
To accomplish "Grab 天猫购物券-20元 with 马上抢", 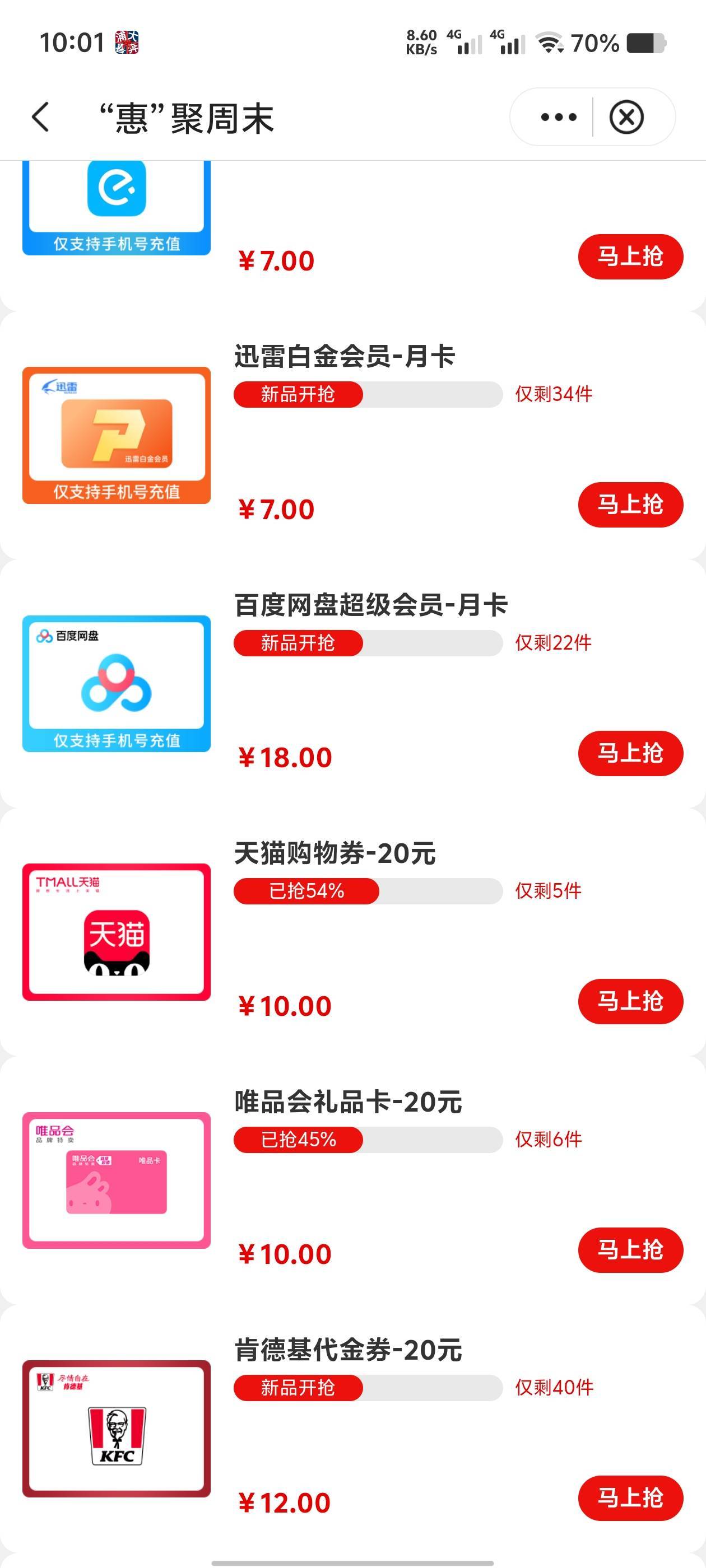I will tap(630, 1001).
